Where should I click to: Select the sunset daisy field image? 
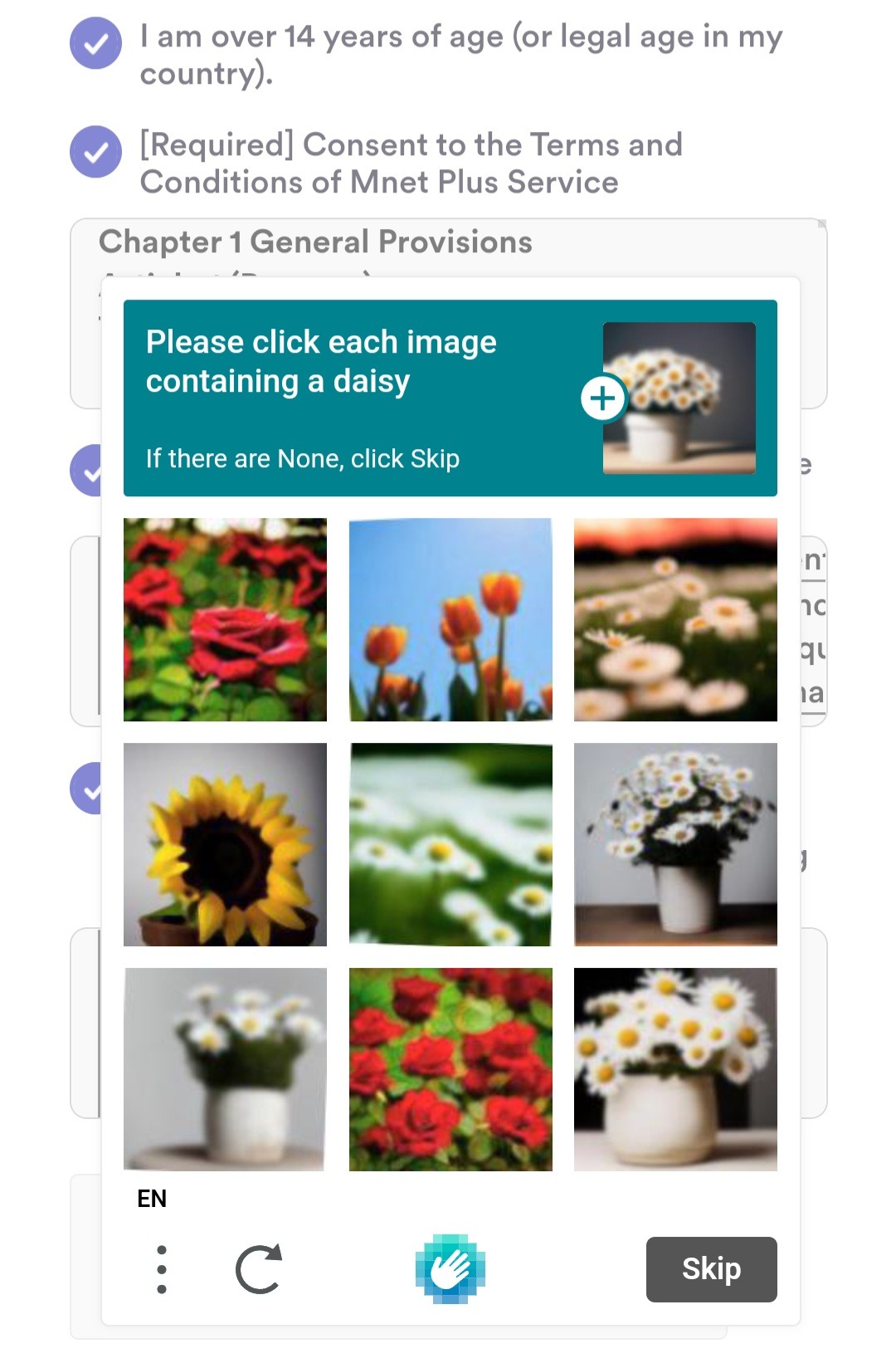tap(675, 619)
